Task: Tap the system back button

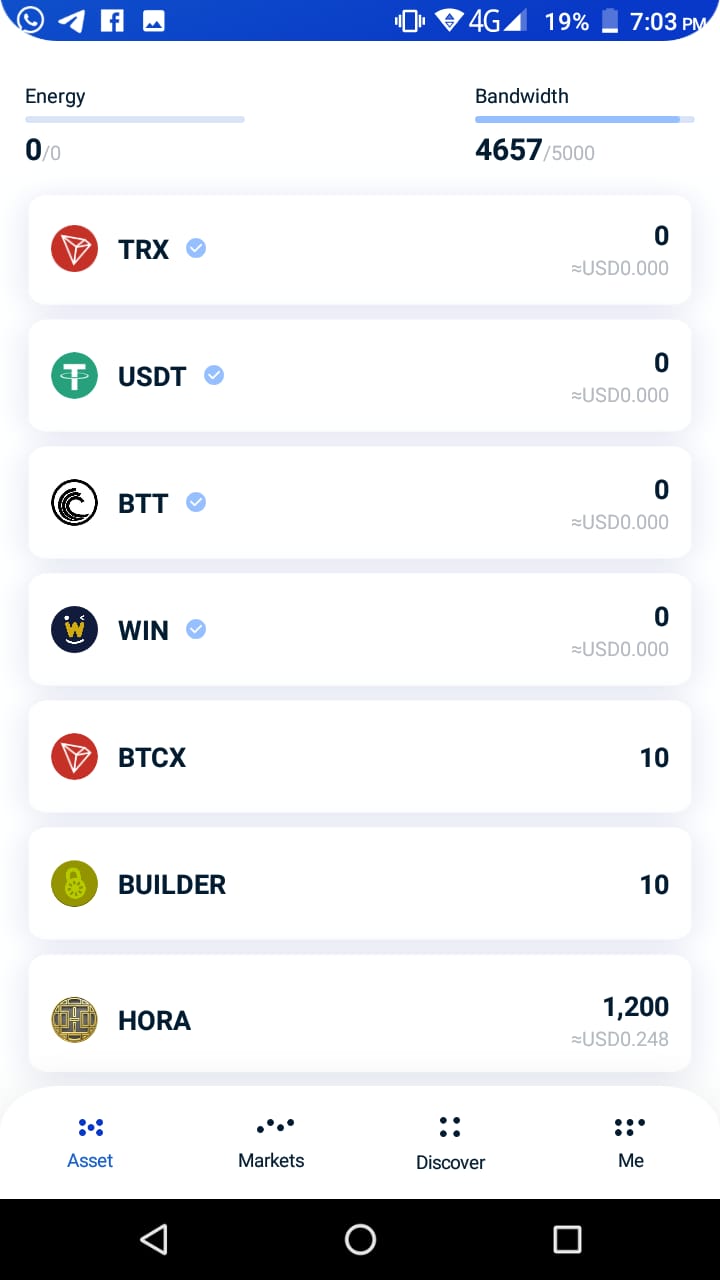Action: click(153, 1240)
